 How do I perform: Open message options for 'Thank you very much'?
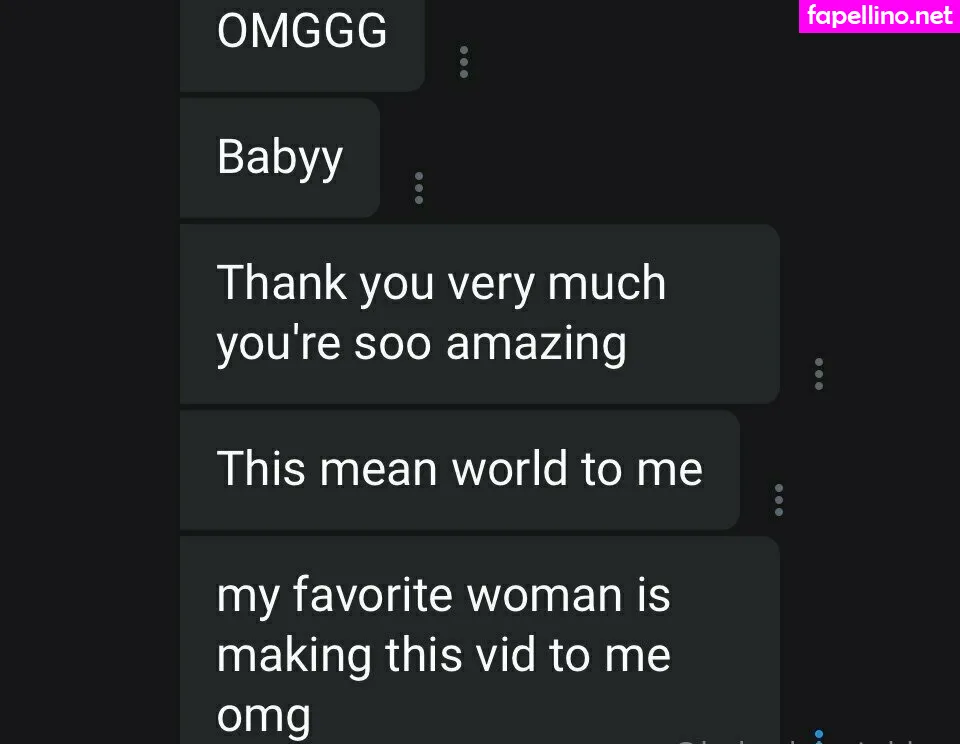pyautogui.click(x=819, y=374)
